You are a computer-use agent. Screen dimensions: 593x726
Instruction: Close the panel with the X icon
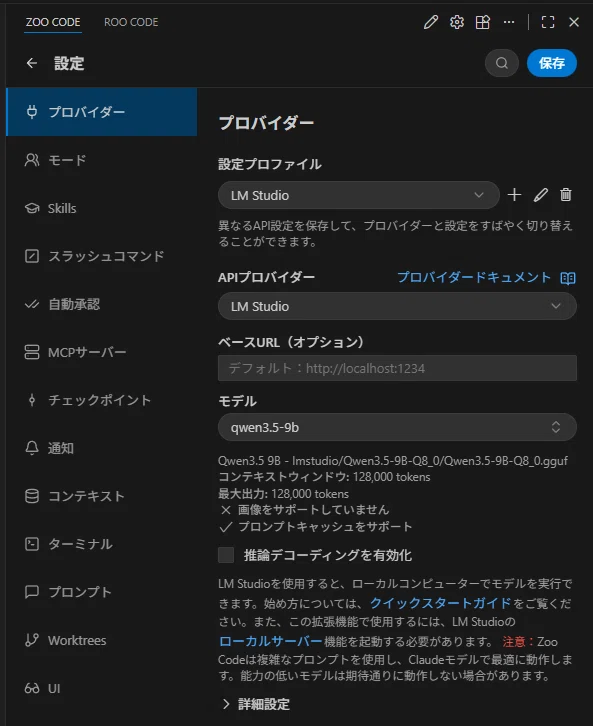coord(574,22)
